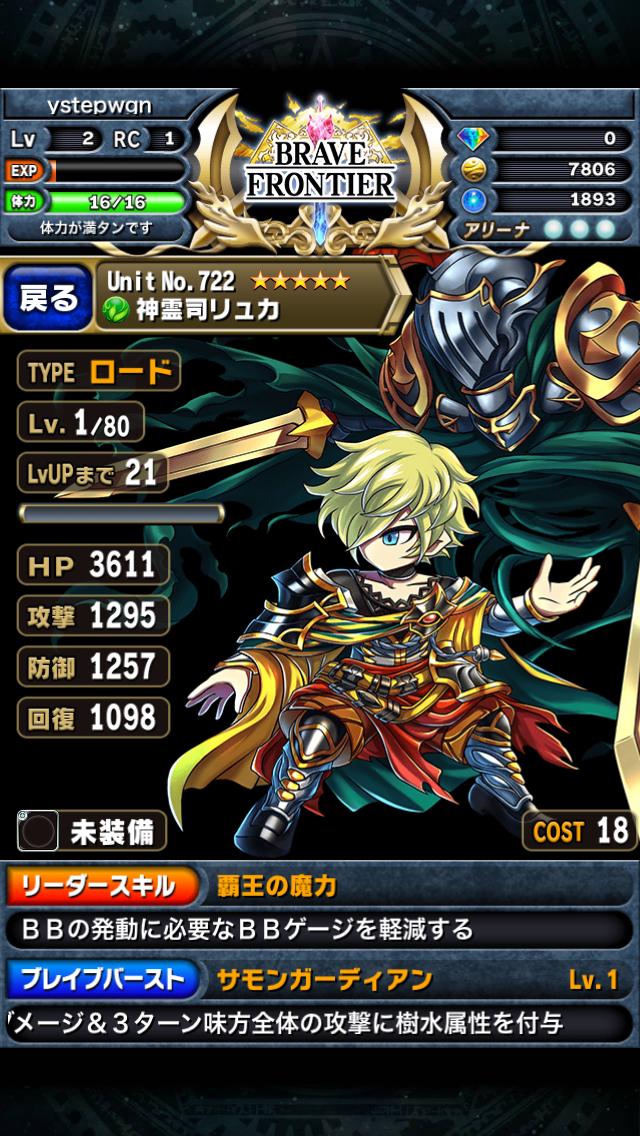
Task: View the リーダースキル details
Action: 102,885
